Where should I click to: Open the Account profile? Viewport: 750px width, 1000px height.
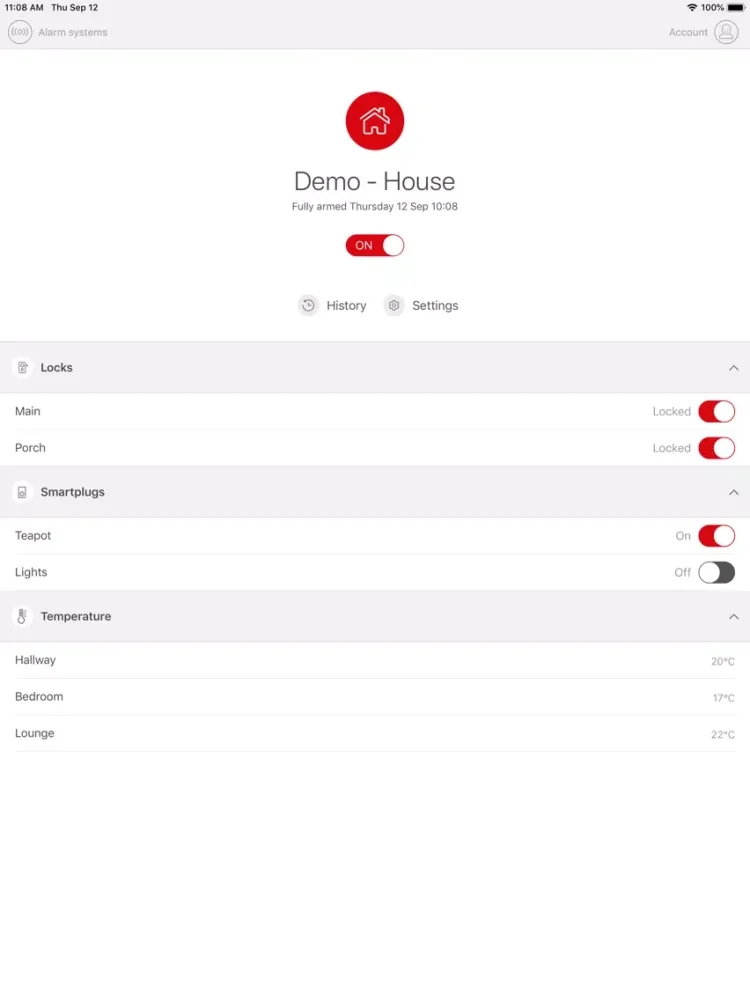703,32
